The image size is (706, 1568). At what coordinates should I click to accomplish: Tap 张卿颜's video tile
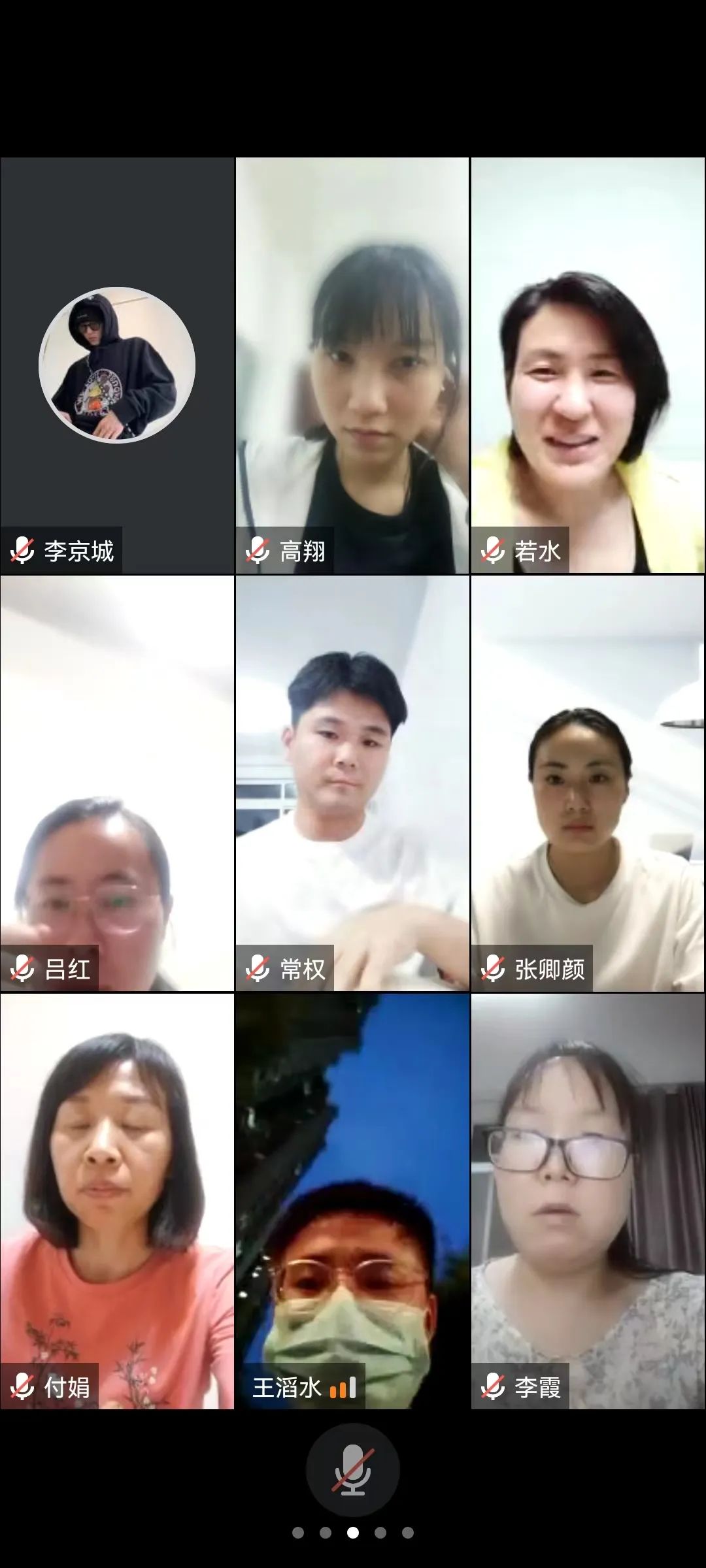(x=588, y=783)
